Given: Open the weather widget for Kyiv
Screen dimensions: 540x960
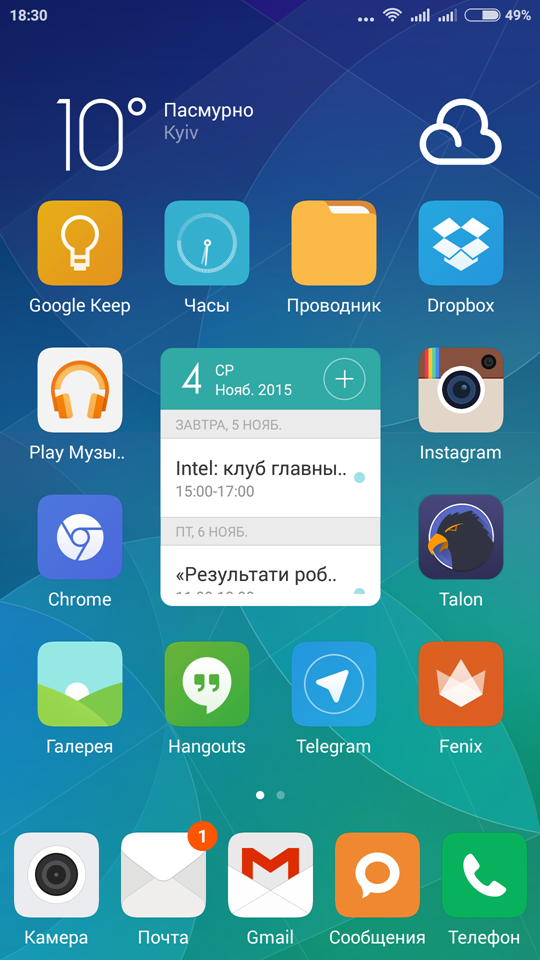Looking at the screenshot, I should [x=279, y=133].
